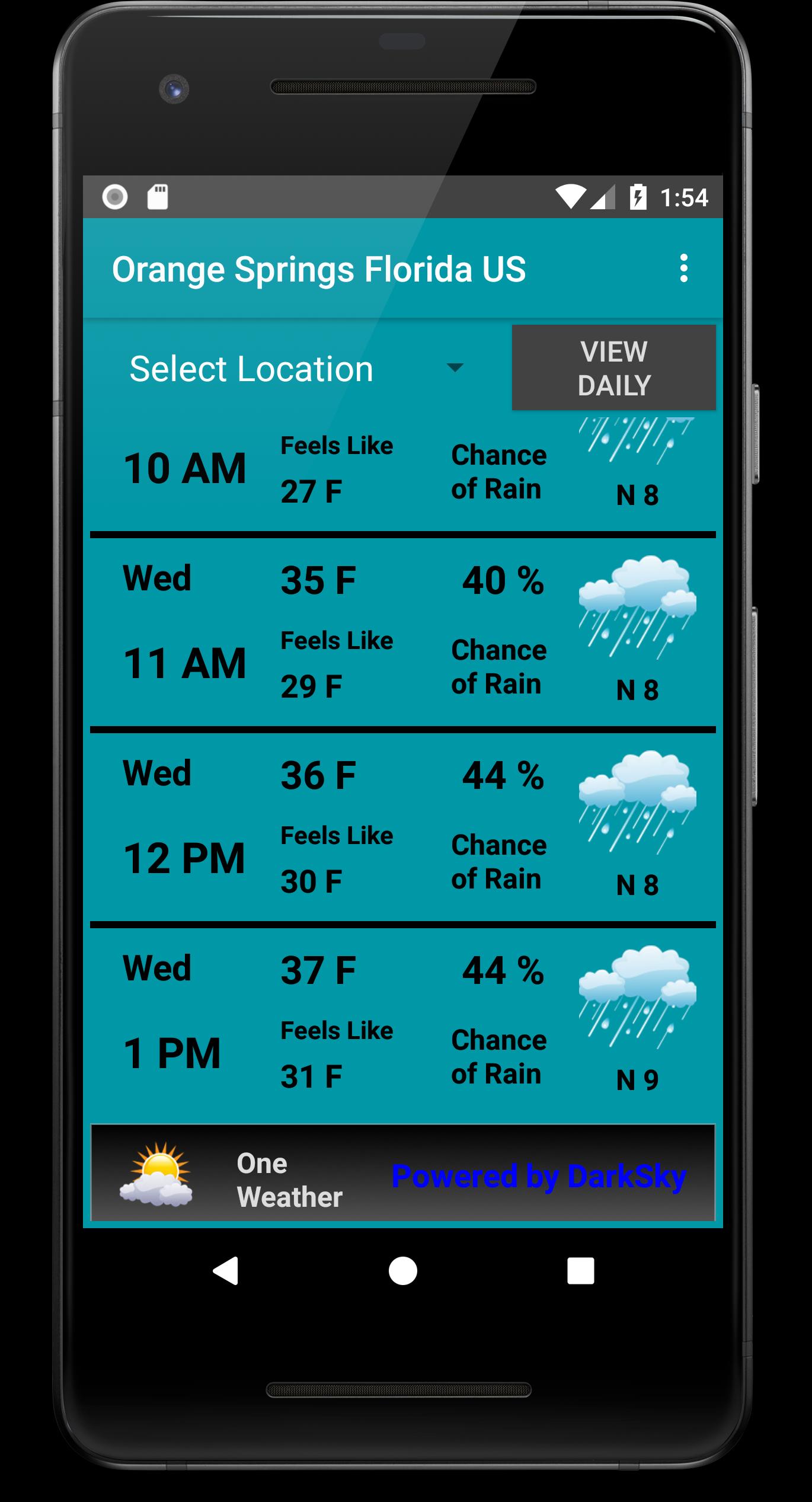Open the Powered by DarkSky link
Screen dimensions: 812x1502
538,1177
